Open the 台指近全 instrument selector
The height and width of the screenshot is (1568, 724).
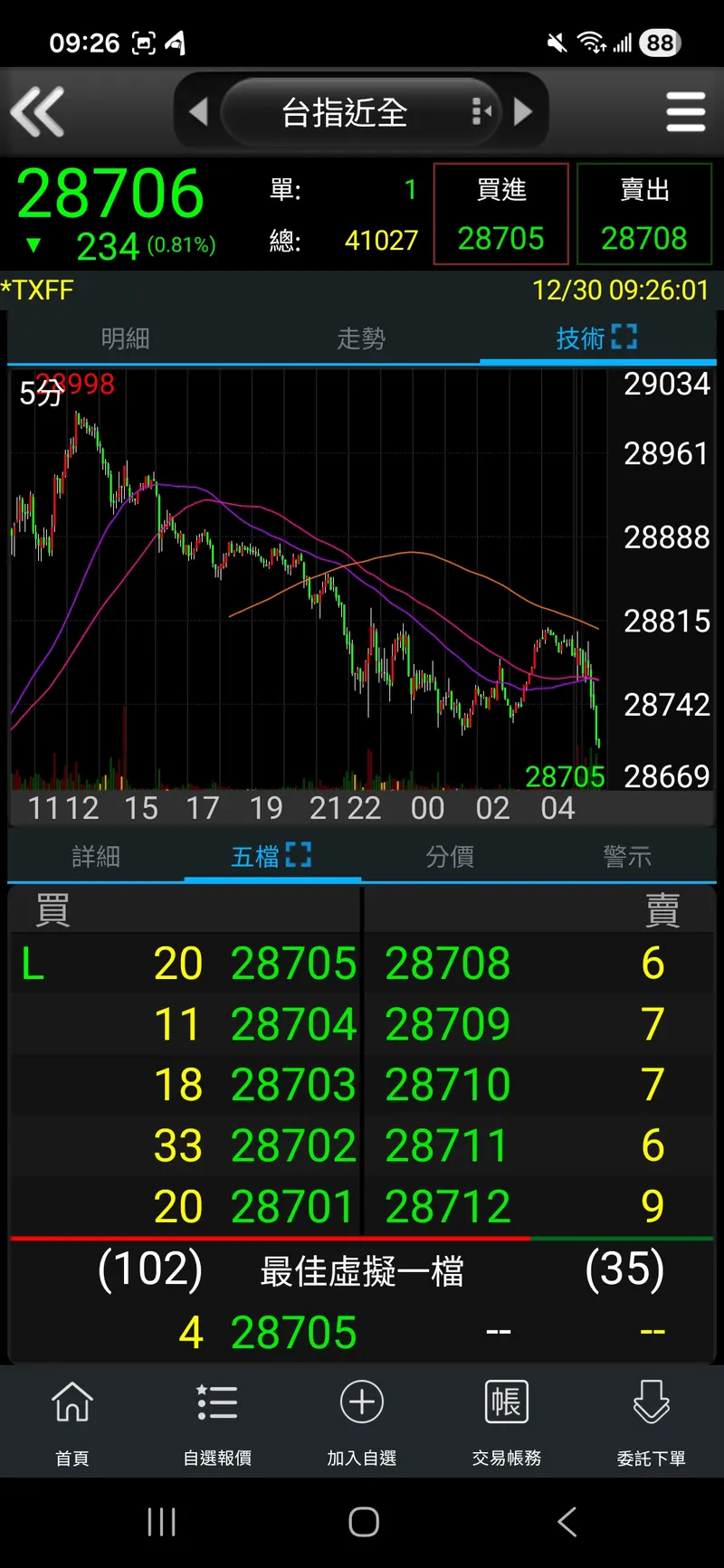coord(345,113)
